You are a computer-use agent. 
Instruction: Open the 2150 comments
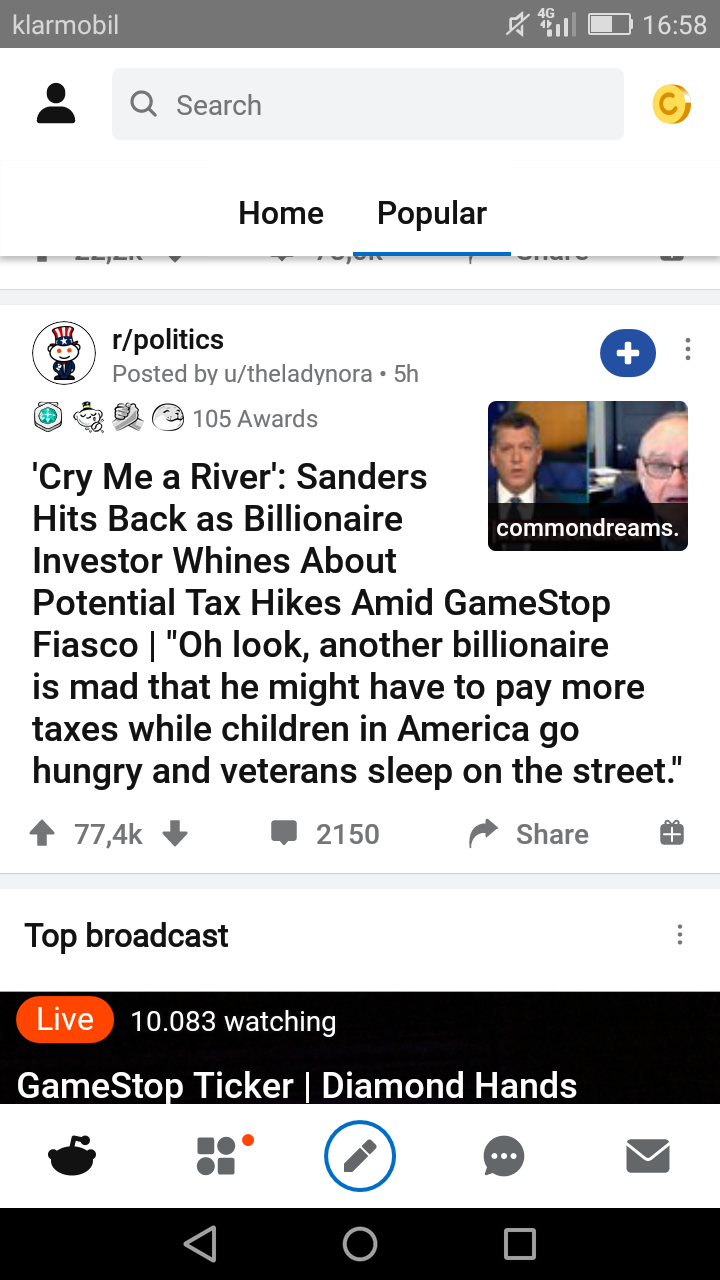tap(326, 834)
